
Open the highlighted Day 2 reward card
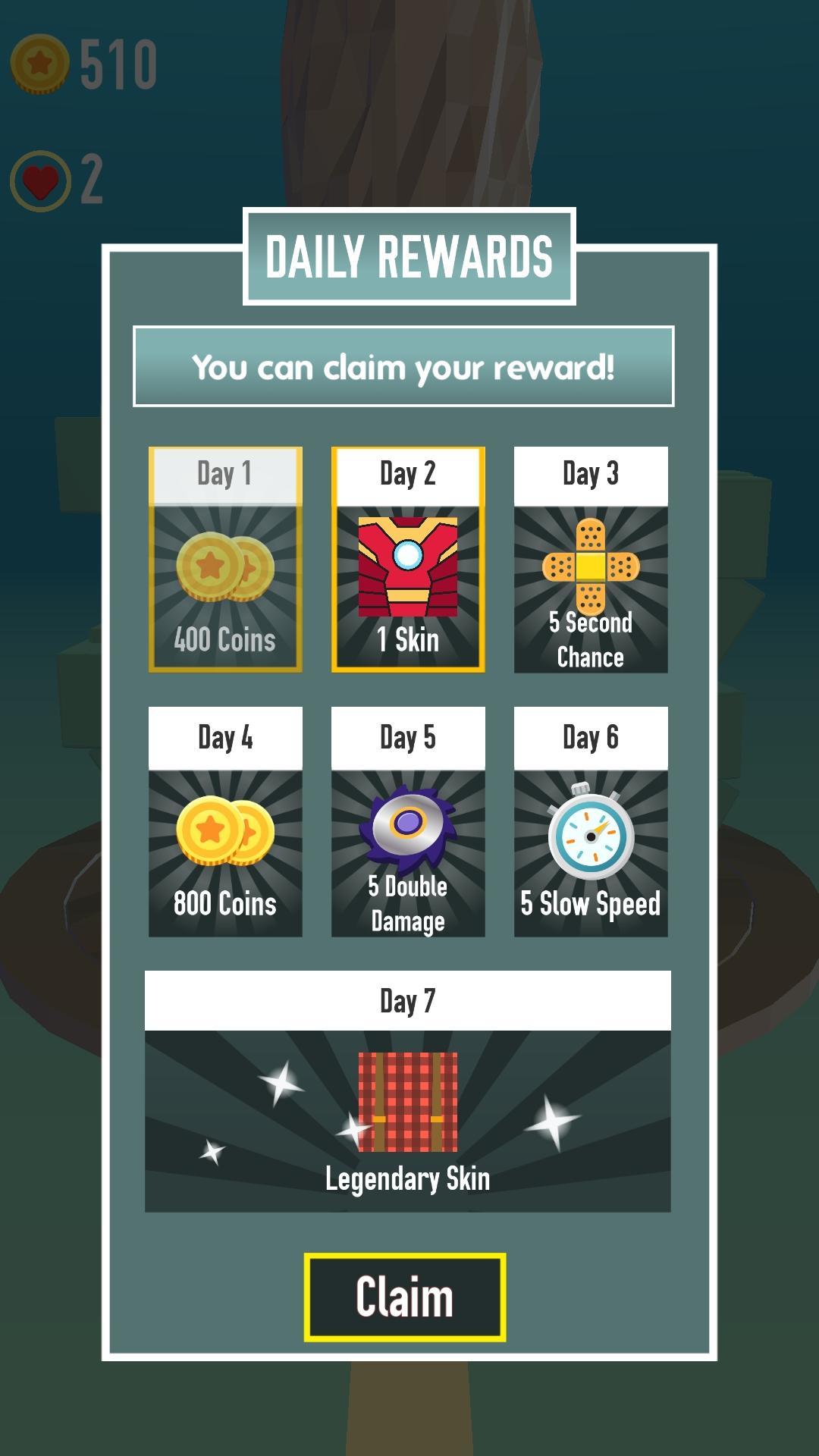point(408,560)
